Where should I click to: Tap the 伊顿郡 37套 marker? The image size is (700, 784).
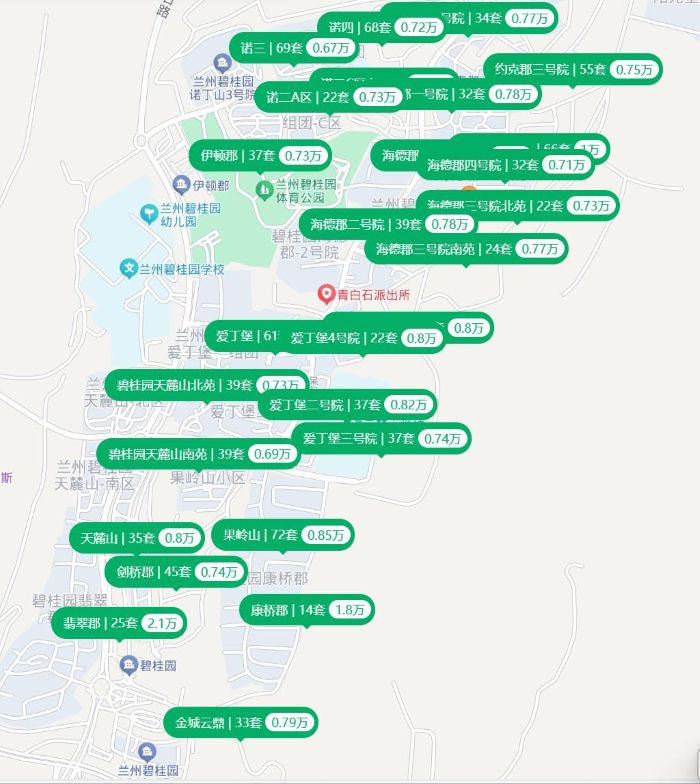pyautogui.click(x=260, y=156)
